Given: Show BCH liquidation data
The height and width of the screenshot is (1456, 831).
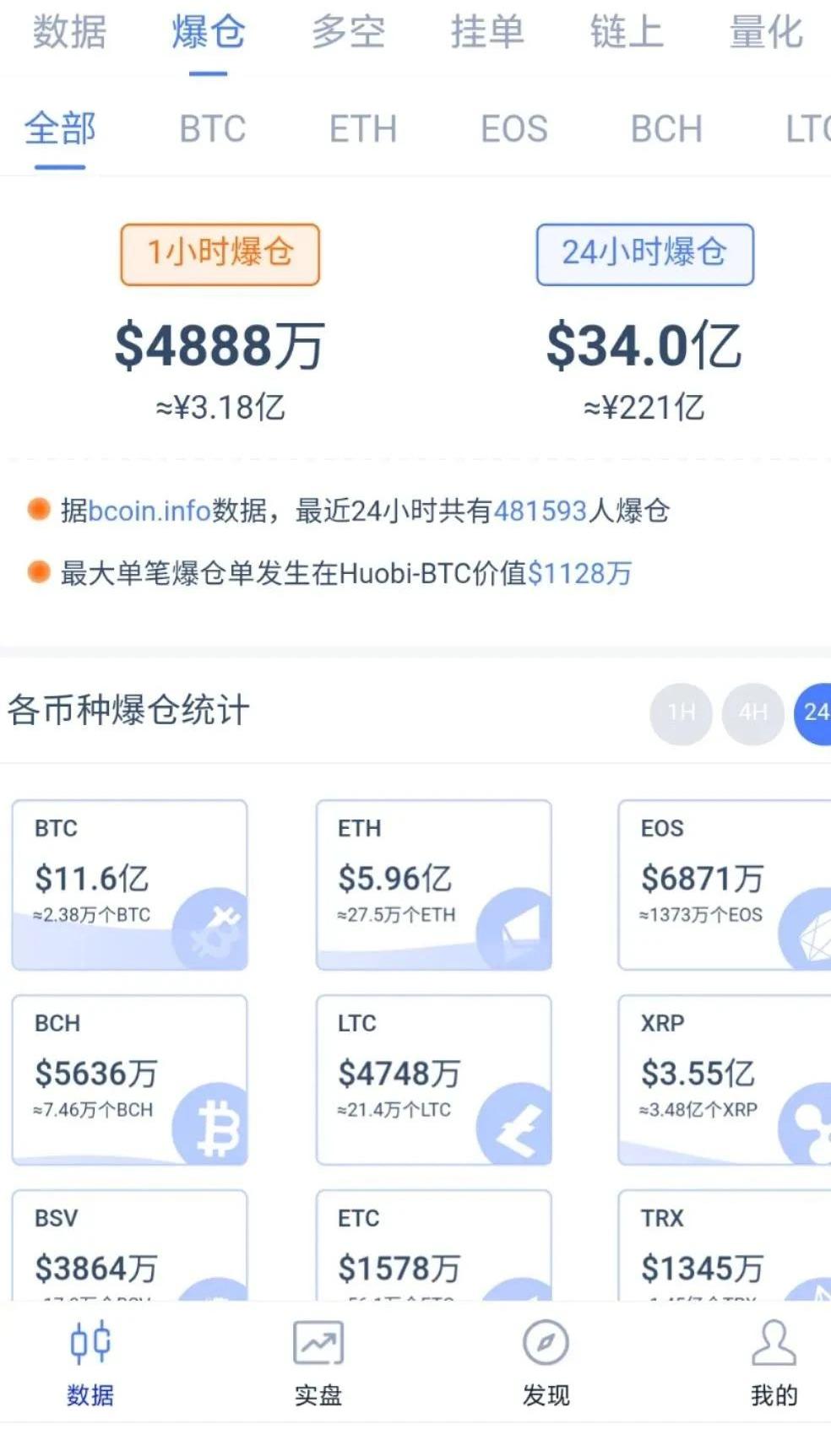Looking at the screenshot, I should pyautogui.click(x=666, y=130).
